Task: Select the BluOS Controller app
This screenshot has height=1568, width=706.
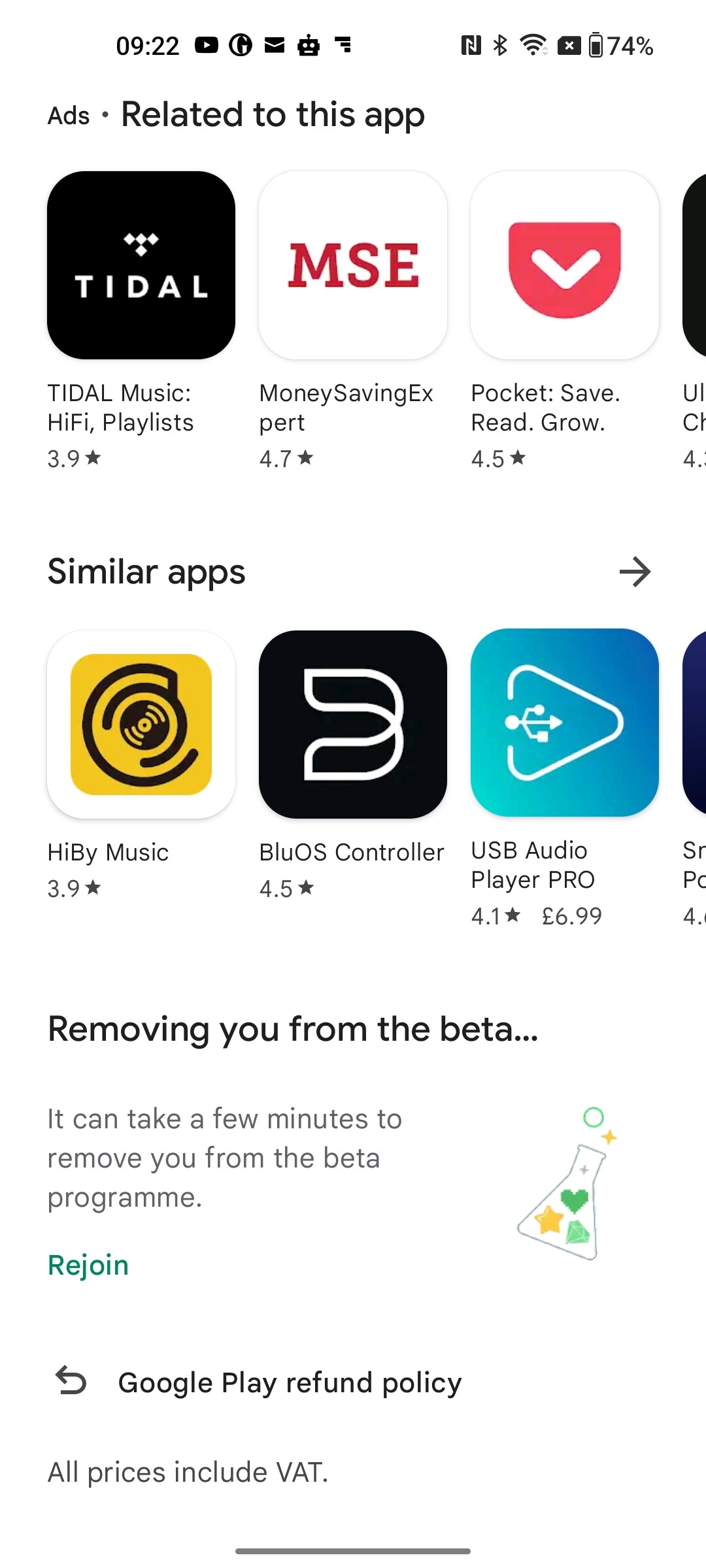Action: [x=353, y=724]
